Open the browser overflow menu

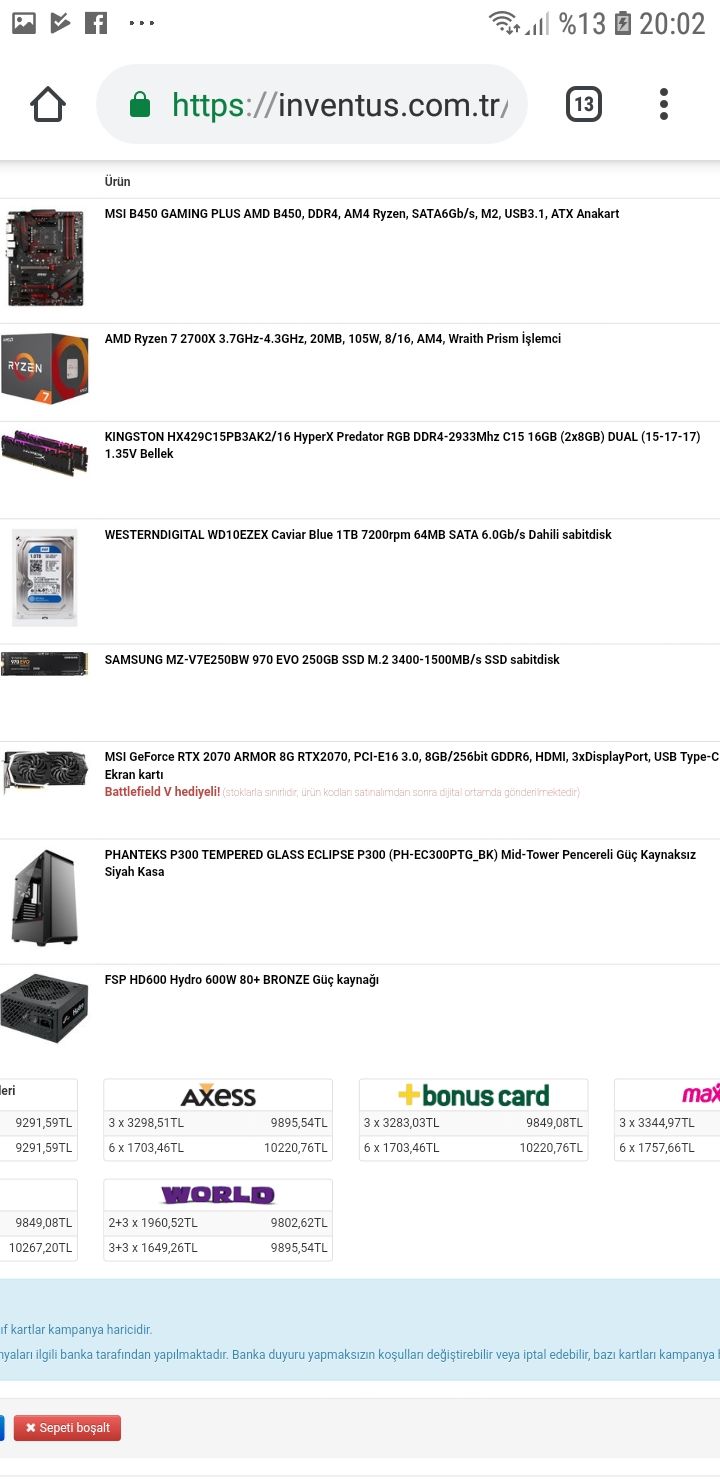(x=664, y=104)
